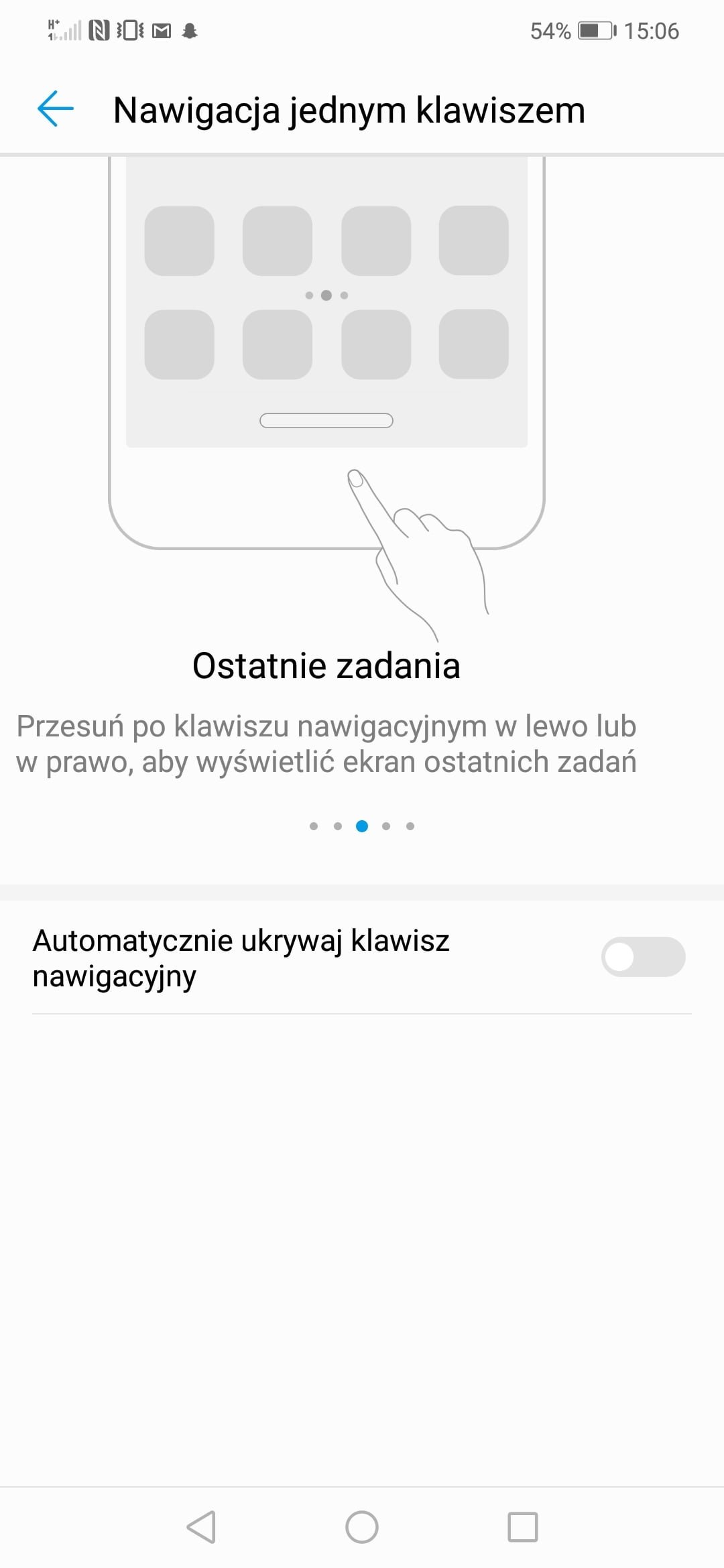Tap the system back button
The image size is (724, 1568).
click(x=201, y=1527)
